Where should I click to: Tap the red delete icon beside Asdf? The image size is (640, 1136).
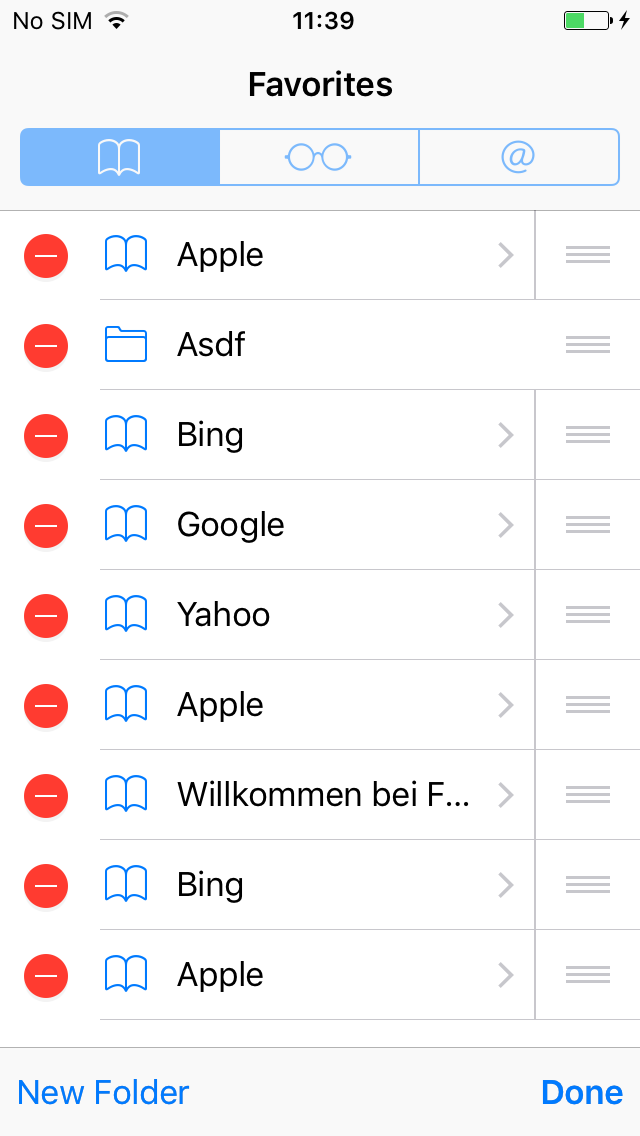pyautogui.click(x=46, y=346)
